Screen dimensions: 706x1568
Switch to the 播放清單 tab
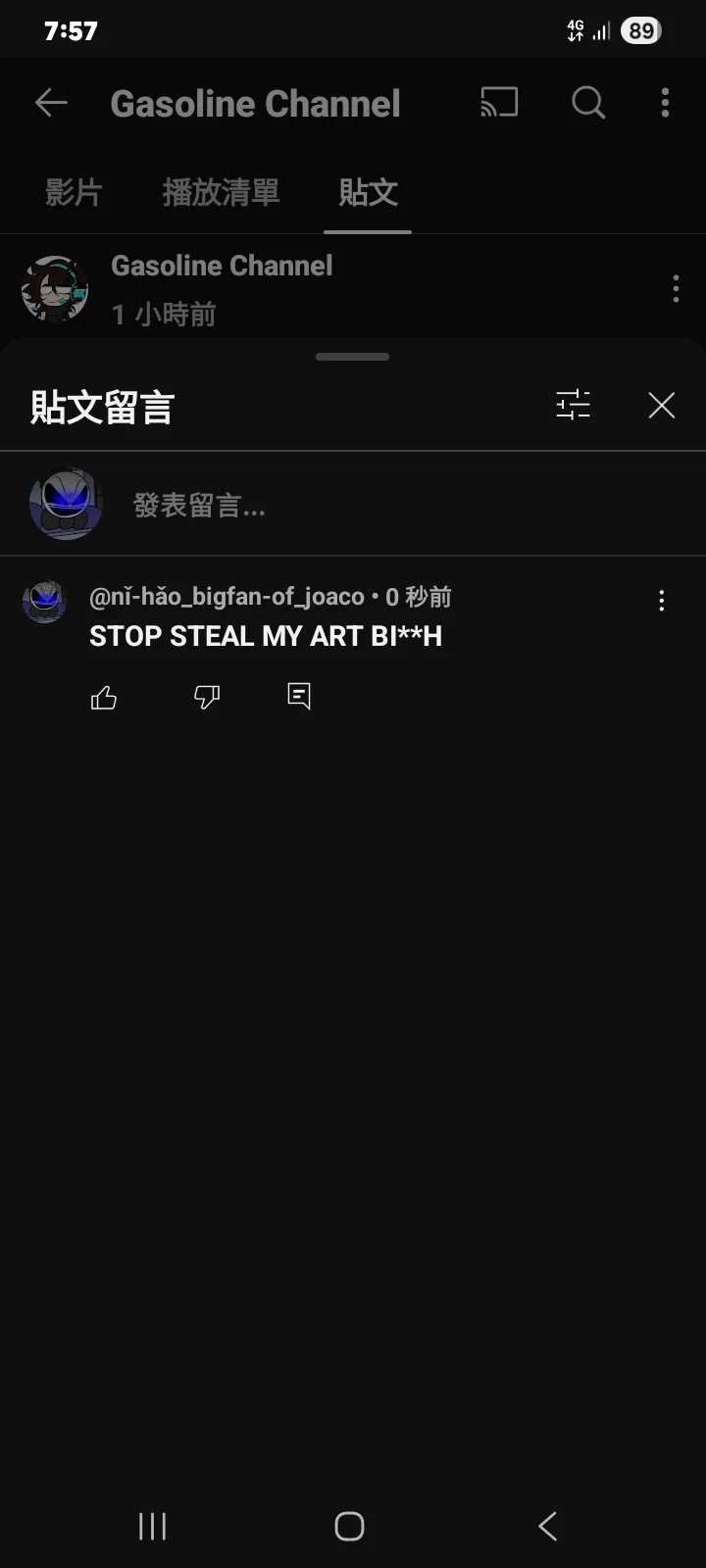(221, 192)
